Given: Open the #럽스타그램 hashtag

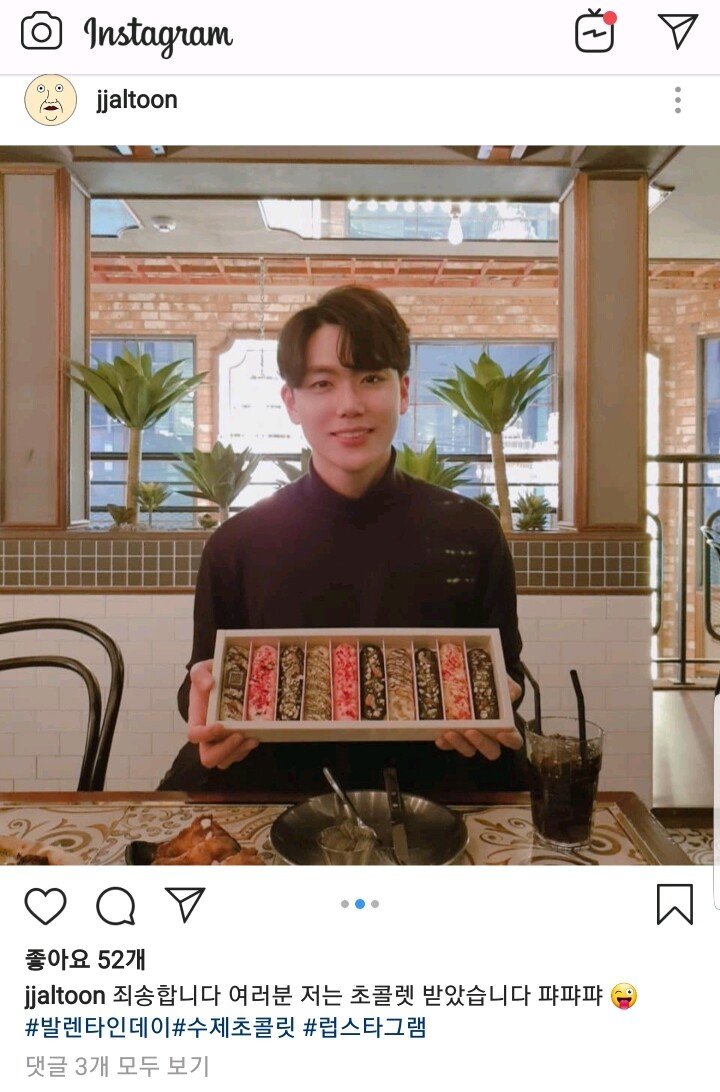Looking at the screenshot, I should click(x=364, y=1027).
